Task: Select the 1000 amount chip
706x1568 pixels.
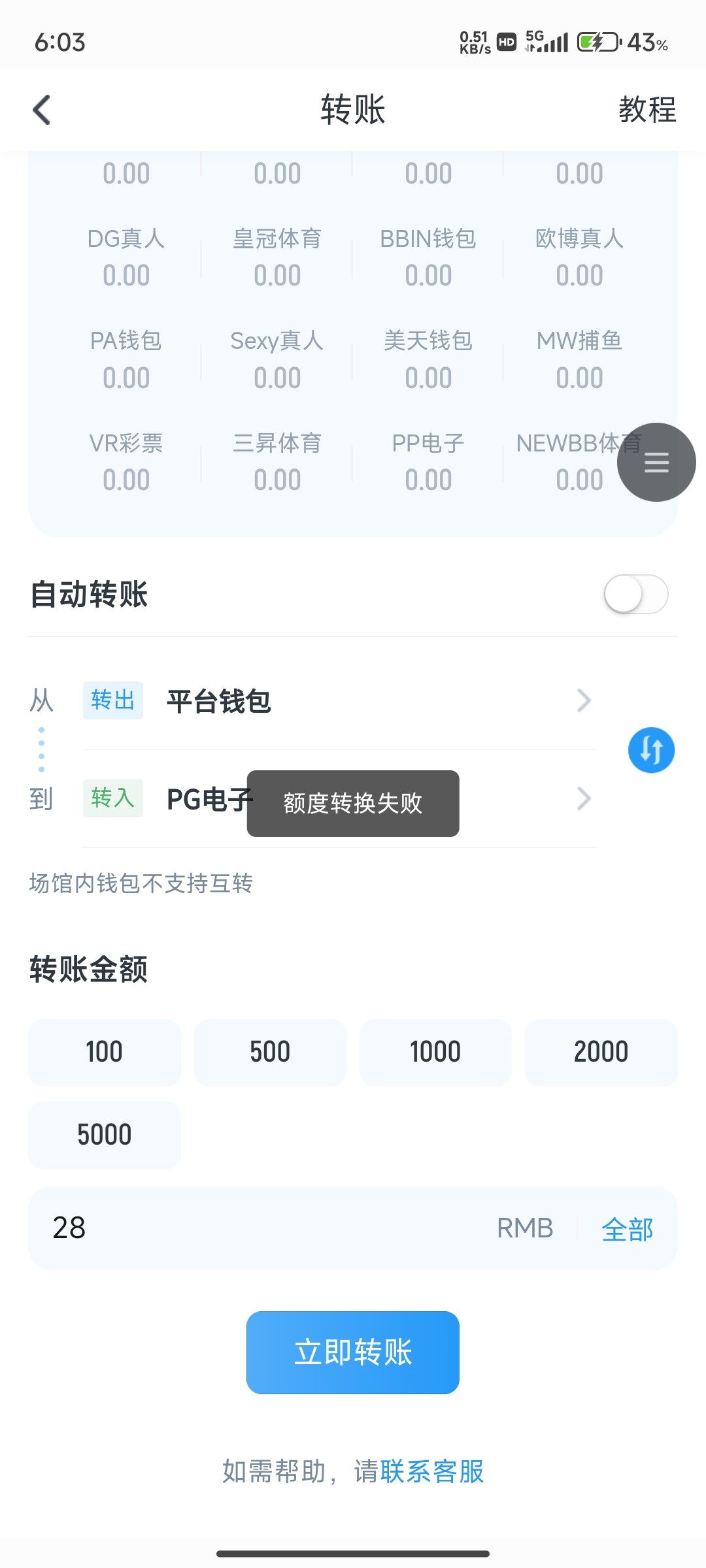Action: point(435,1052)
